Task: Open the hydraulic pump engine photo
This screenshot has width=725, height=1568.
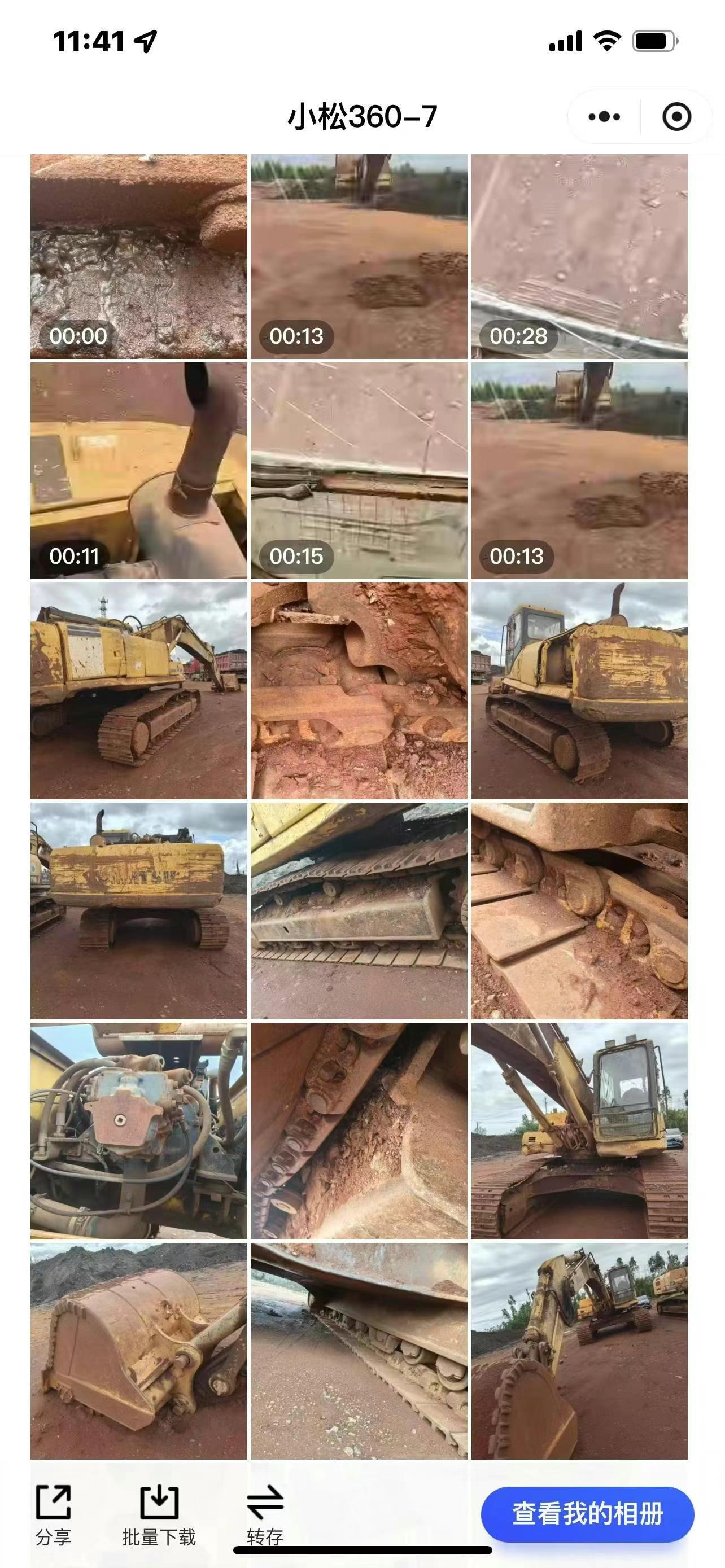Action: tap(139, 1131)
